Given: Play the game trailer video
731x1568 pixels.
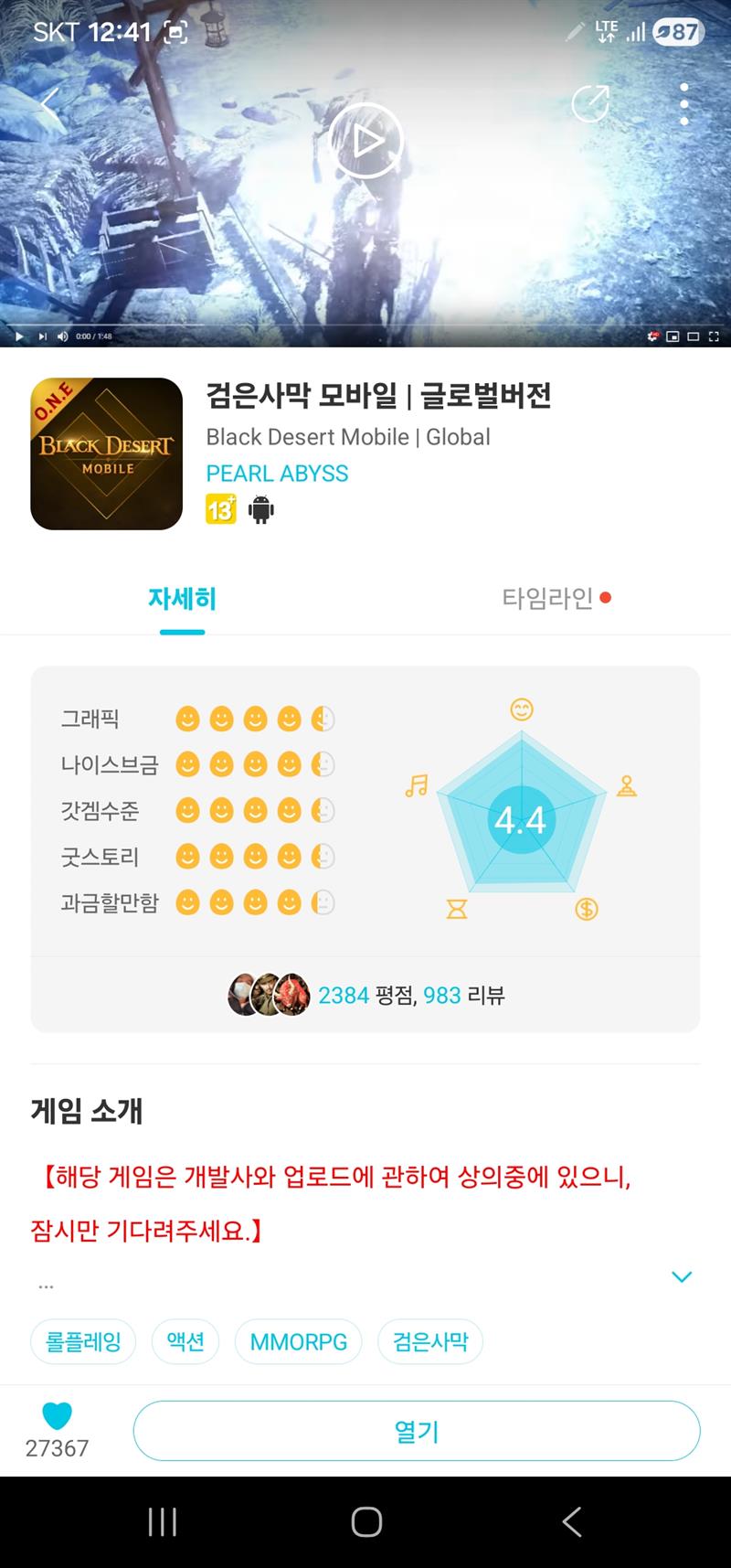Looking at the screenshot, I should point(365,141).
